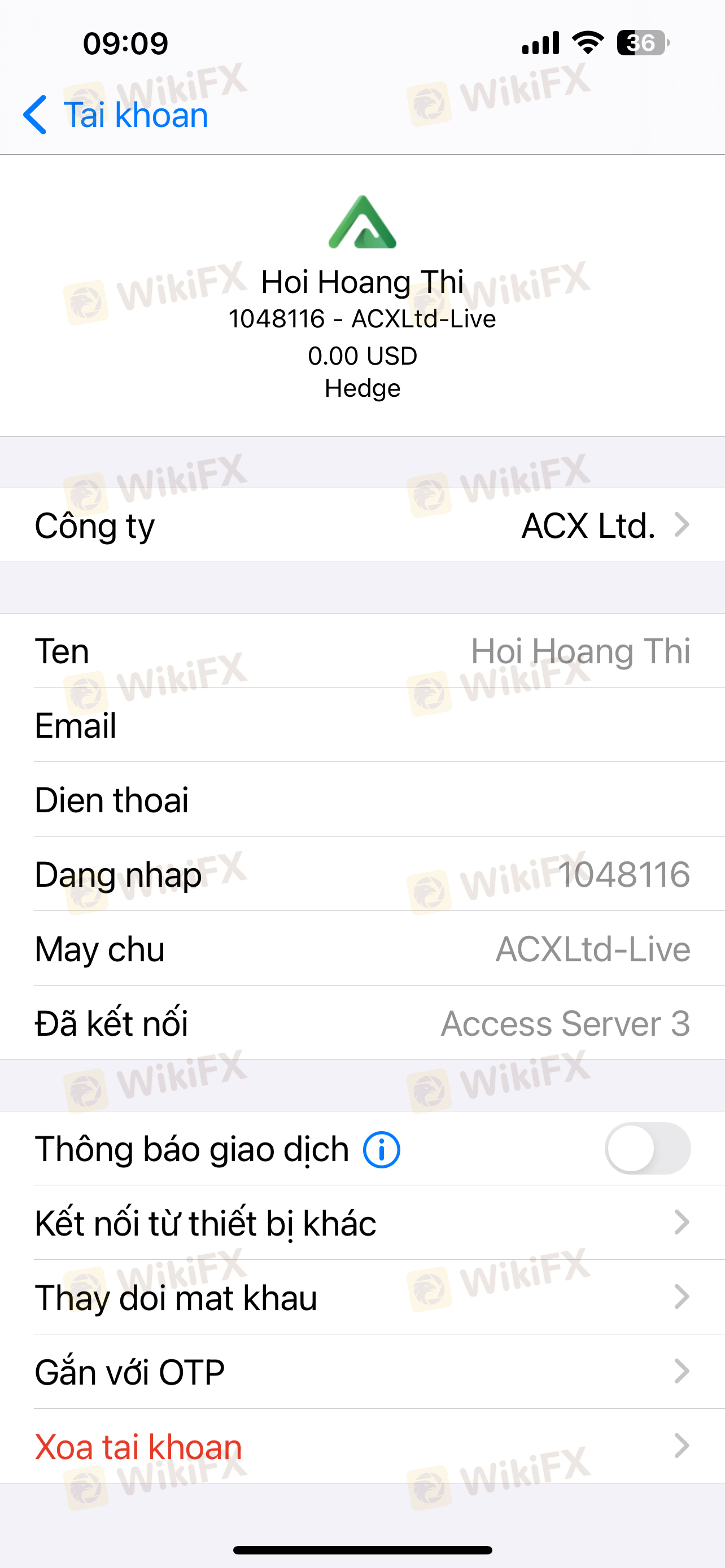The image size is (725, 1568).
Task: Go back to Tai khoan
Action: coord(116,115)
